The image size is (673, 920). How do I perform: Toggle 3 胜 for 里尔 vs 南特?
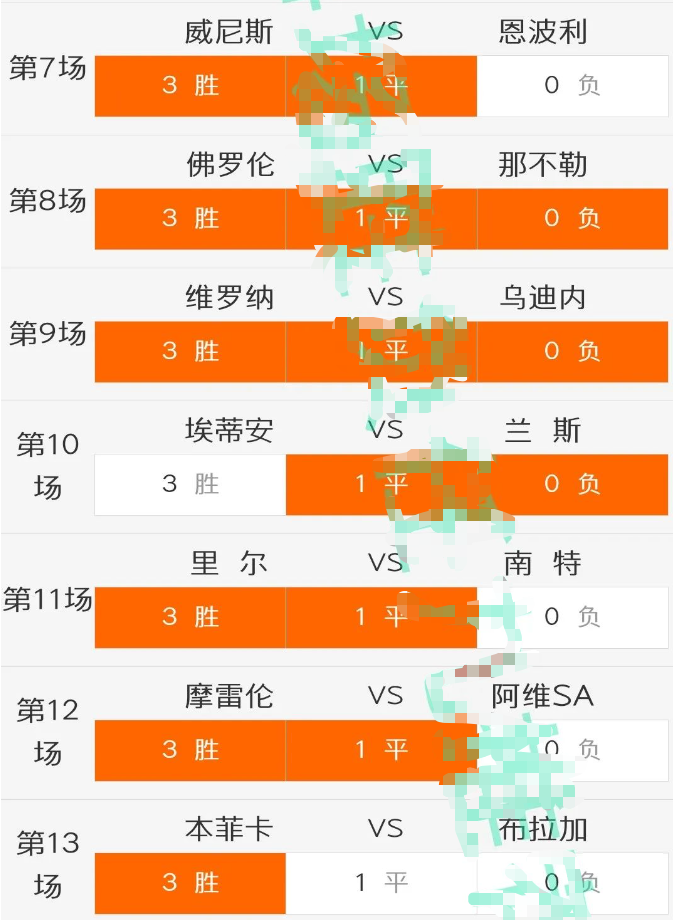tap(190, 617)
